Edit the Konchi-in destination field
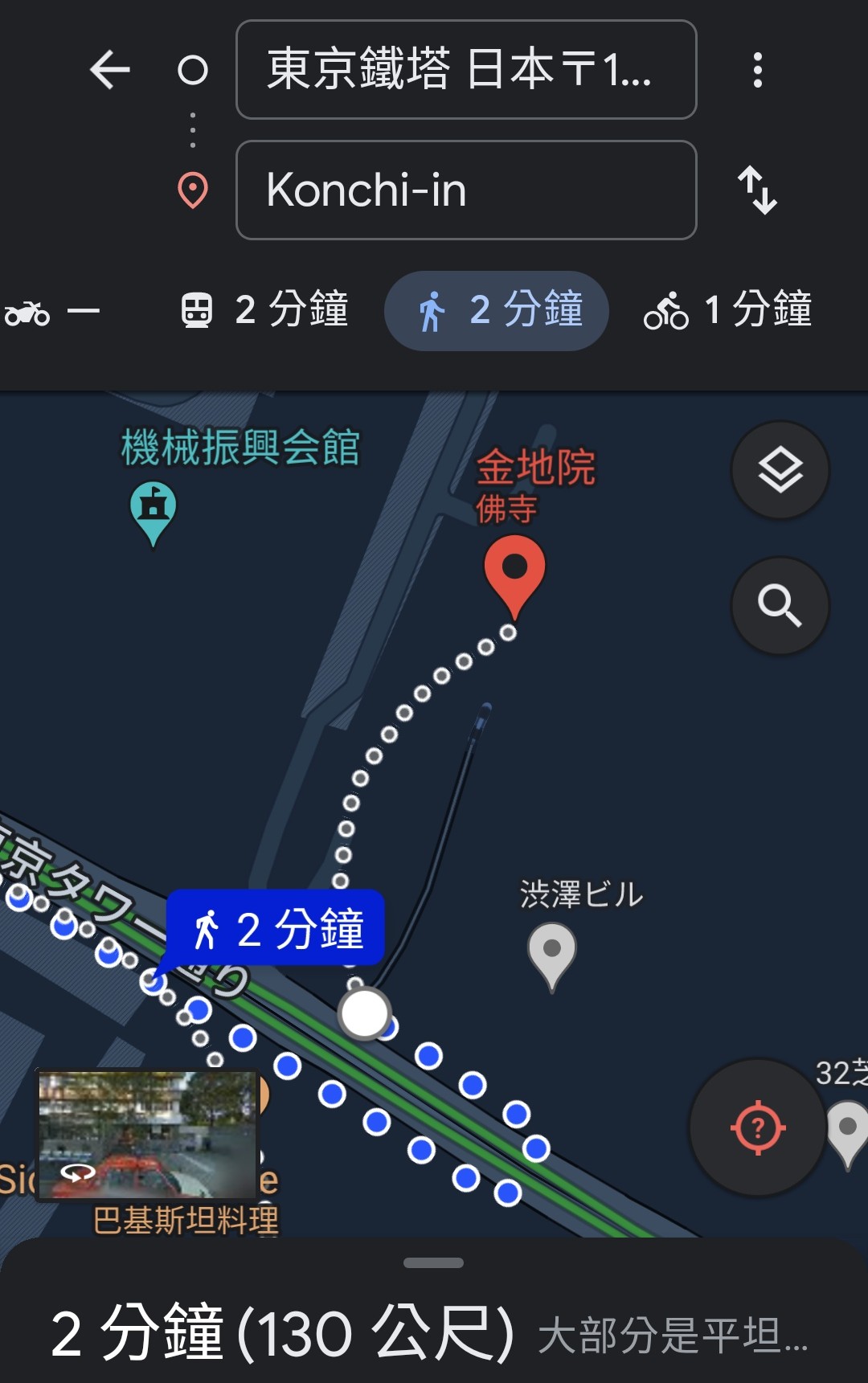 point(465,190)
